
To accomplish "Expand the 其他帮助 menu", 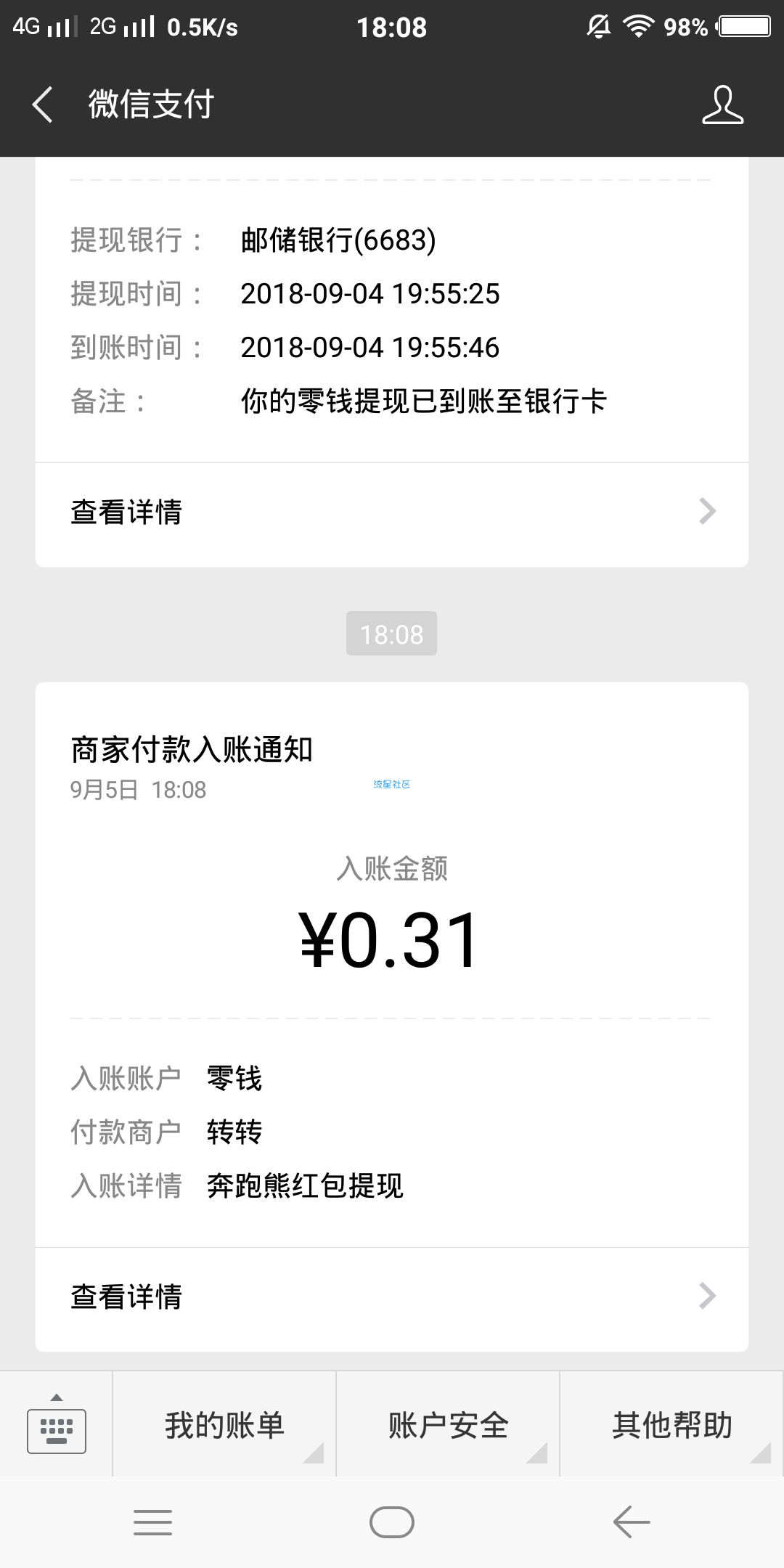I will (671, 1426).
